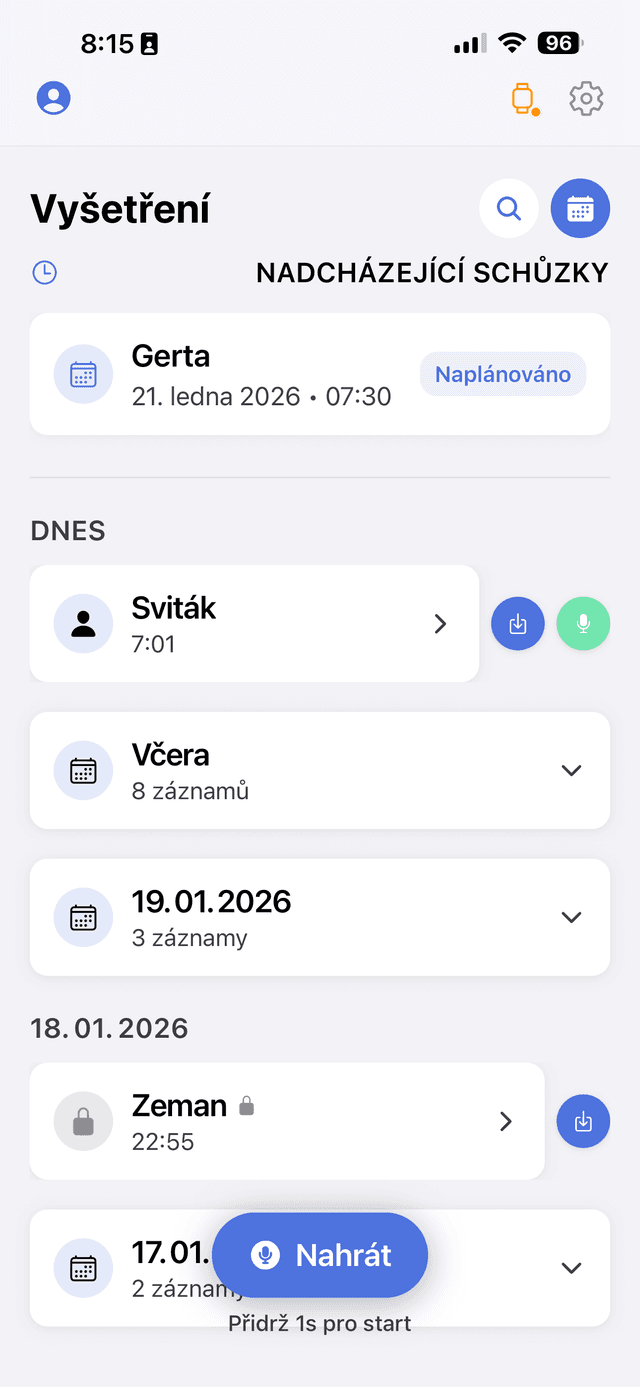Start microphone recording for Sviták

point(583,624)
